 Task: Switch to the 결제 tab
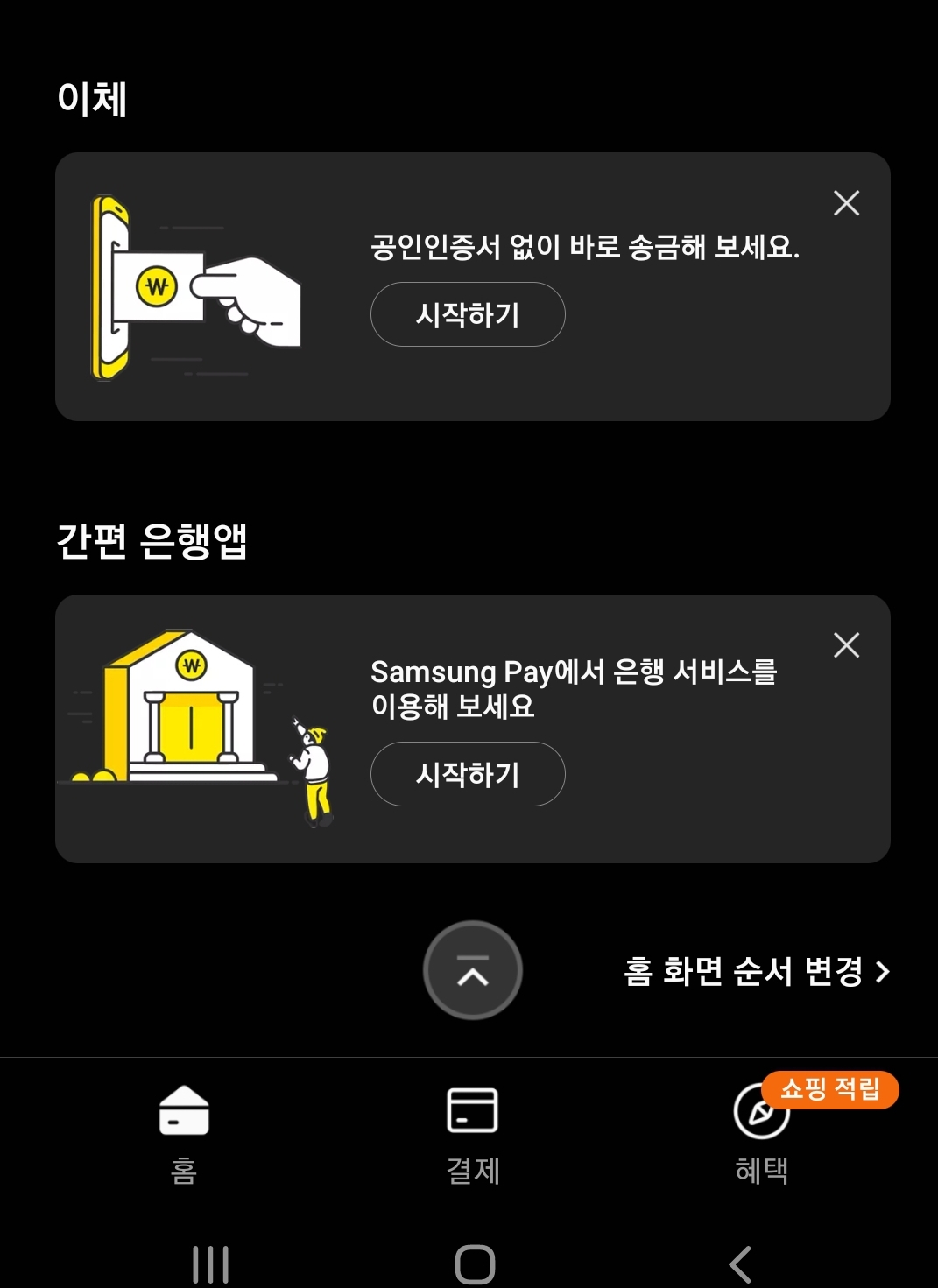pyautogui.click(x=471, y=1134)
